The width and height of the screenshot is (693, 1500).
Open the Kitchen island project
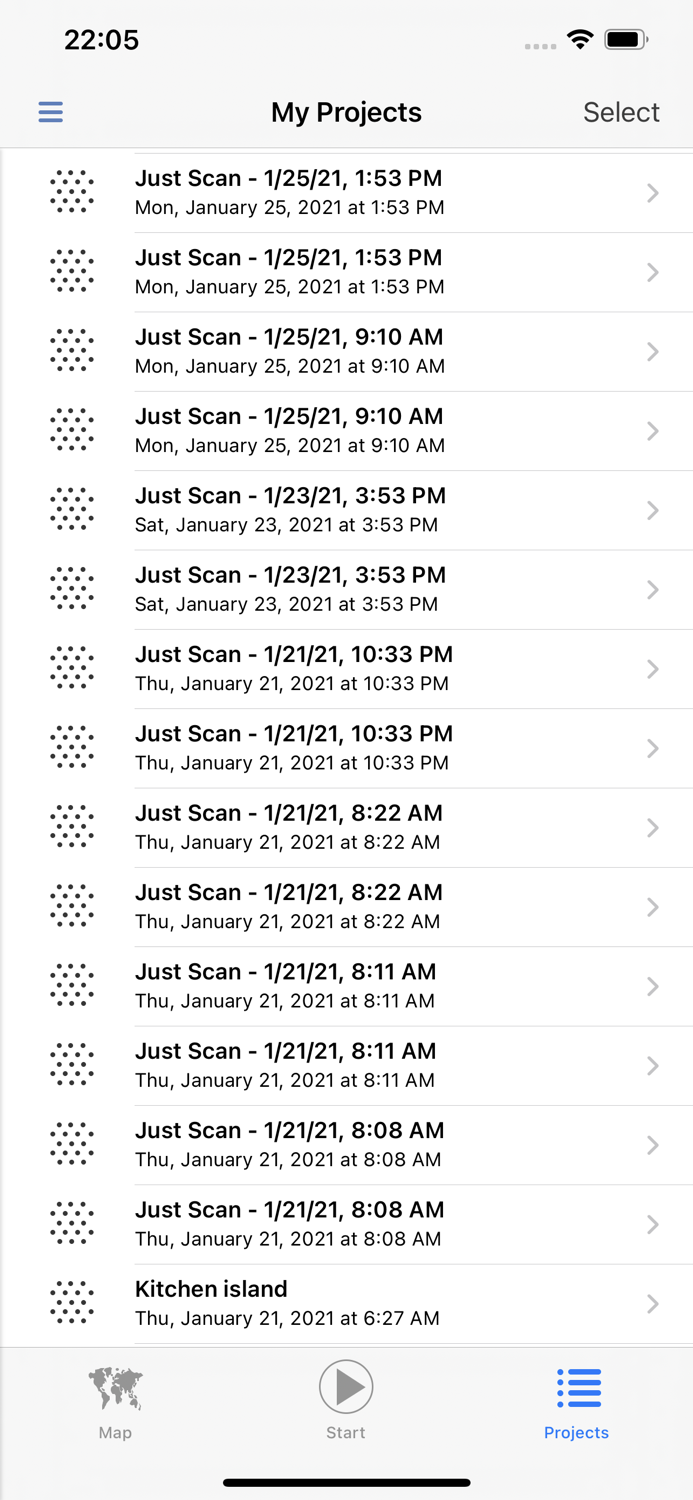[346, 1304]
